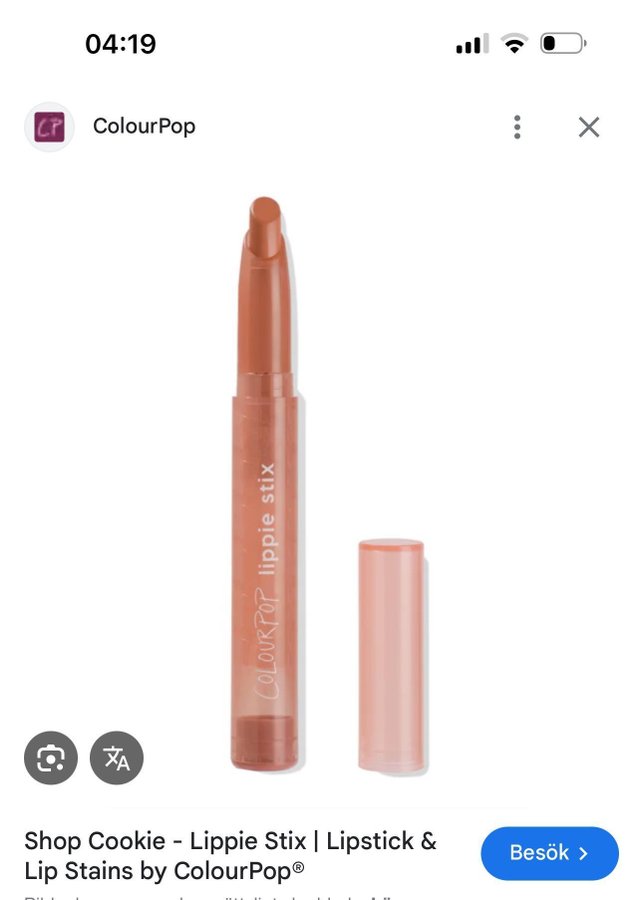Tap the Besök button
The width and height of the screenshot is (643, 900).
pyautogui.click(x=549, y=853)
